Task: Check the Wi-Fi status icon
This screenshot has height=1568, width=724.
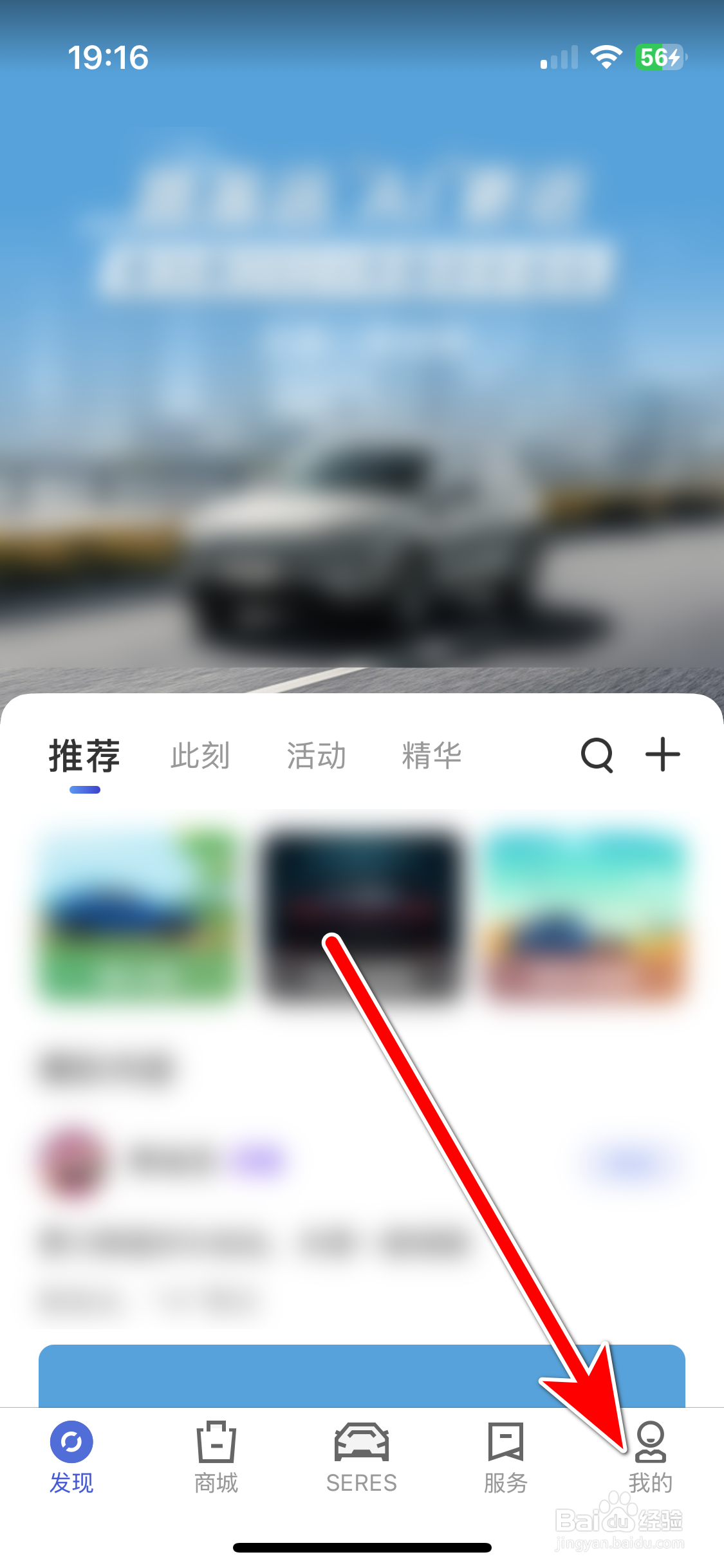Action: tap(605, 57)
